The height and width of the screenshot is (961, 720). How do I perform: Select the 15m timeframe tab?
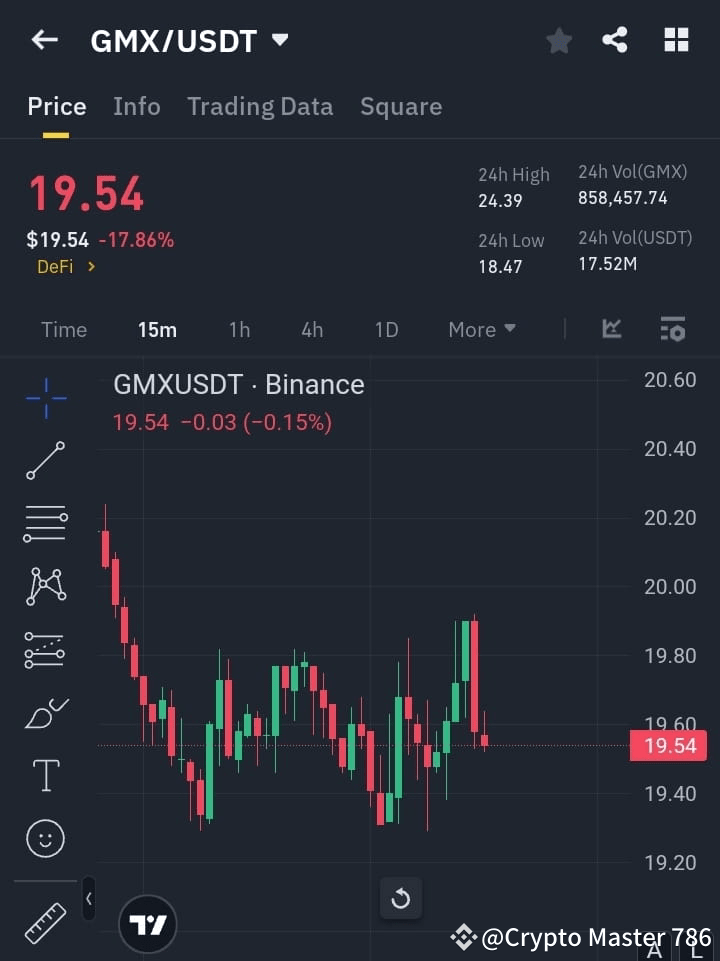pos(157,329)
